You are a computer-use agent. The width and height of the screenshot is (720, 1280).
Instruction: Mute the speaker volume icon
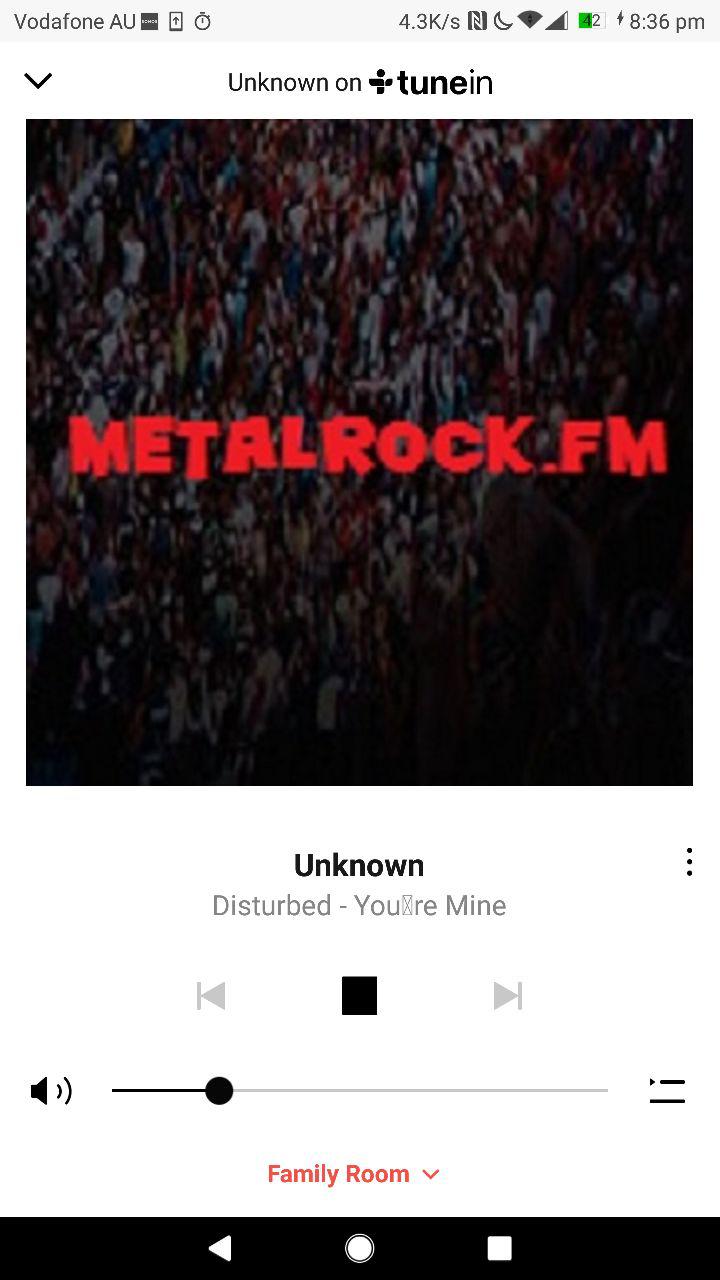pyautogui.click(x=51, y=1091)
